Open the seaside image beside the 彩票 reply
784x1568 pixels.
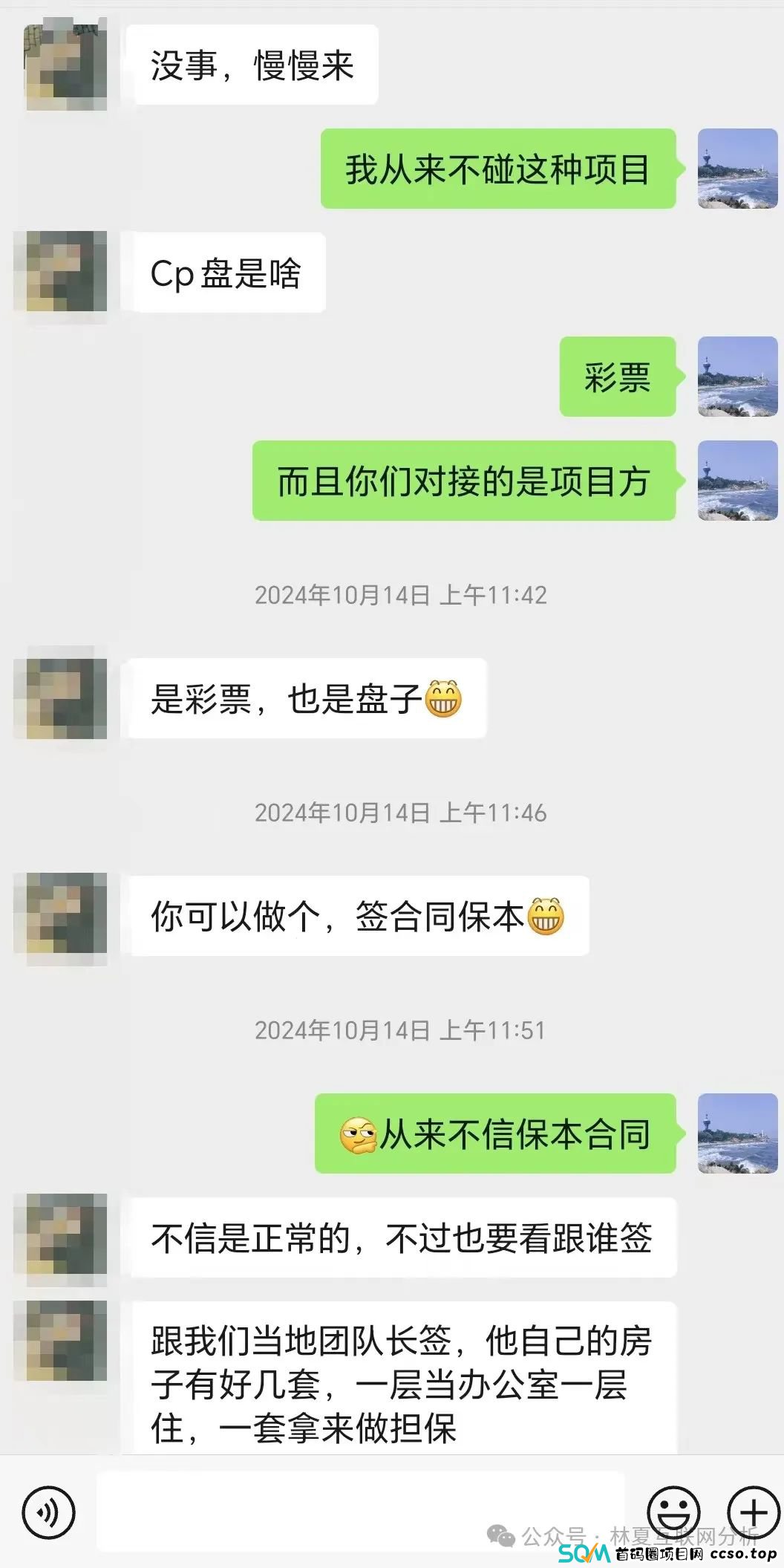click(737, 377)
